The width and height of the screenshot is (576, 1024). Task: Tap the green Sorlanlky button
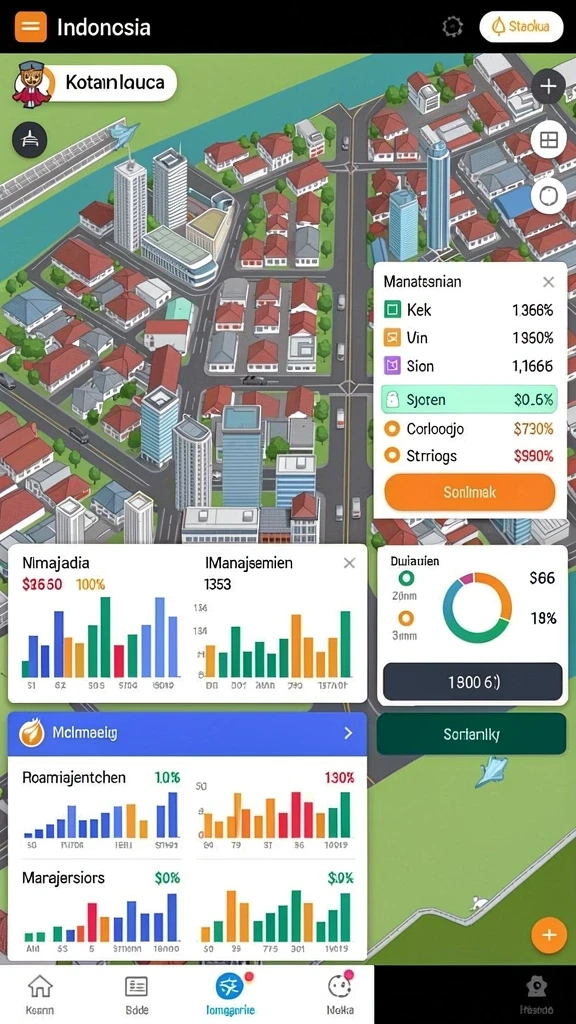click(472, 734)
